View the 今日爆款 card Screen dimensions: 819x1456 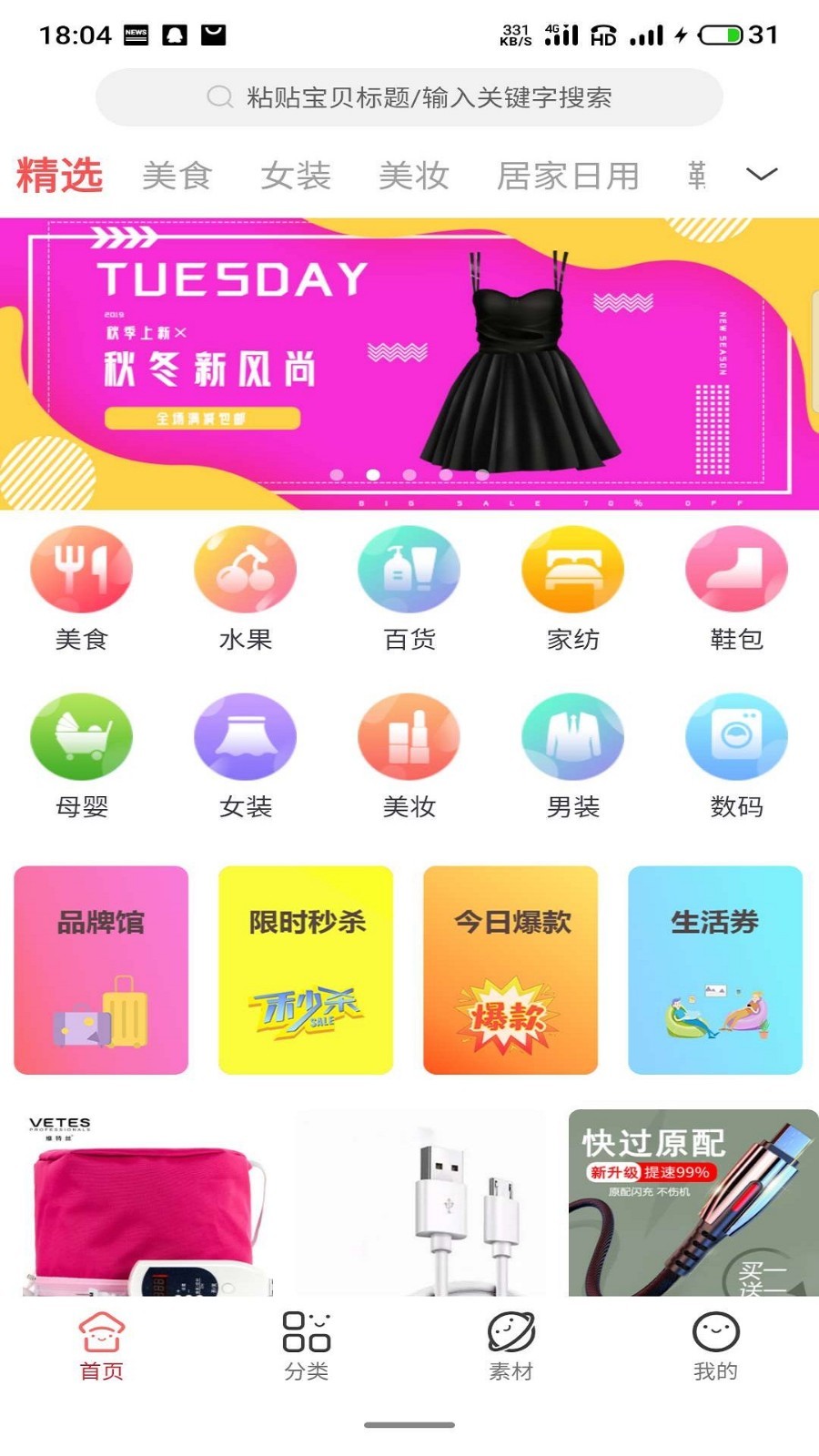coord(511,970)
